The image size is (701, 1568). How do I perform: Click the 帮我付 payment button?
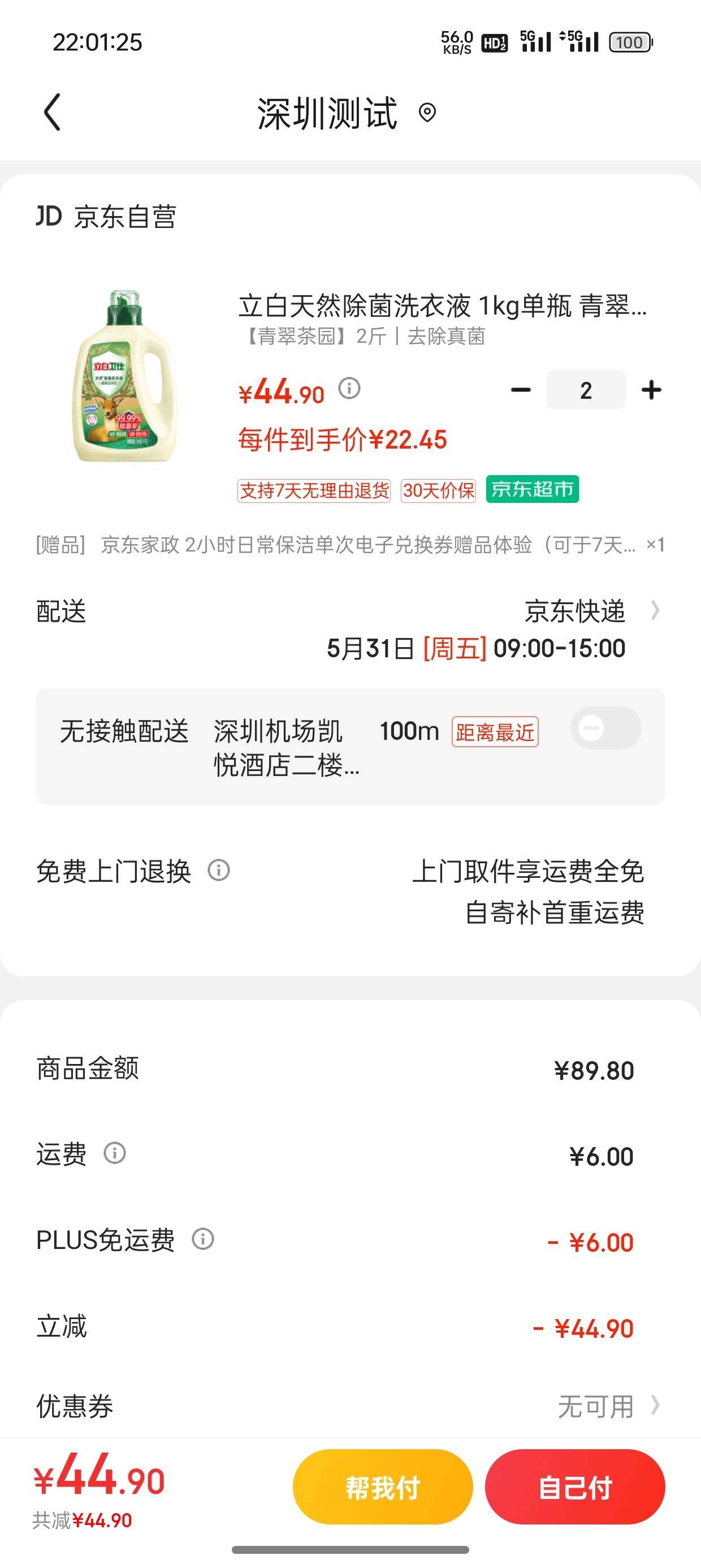tap(382, 1487)
